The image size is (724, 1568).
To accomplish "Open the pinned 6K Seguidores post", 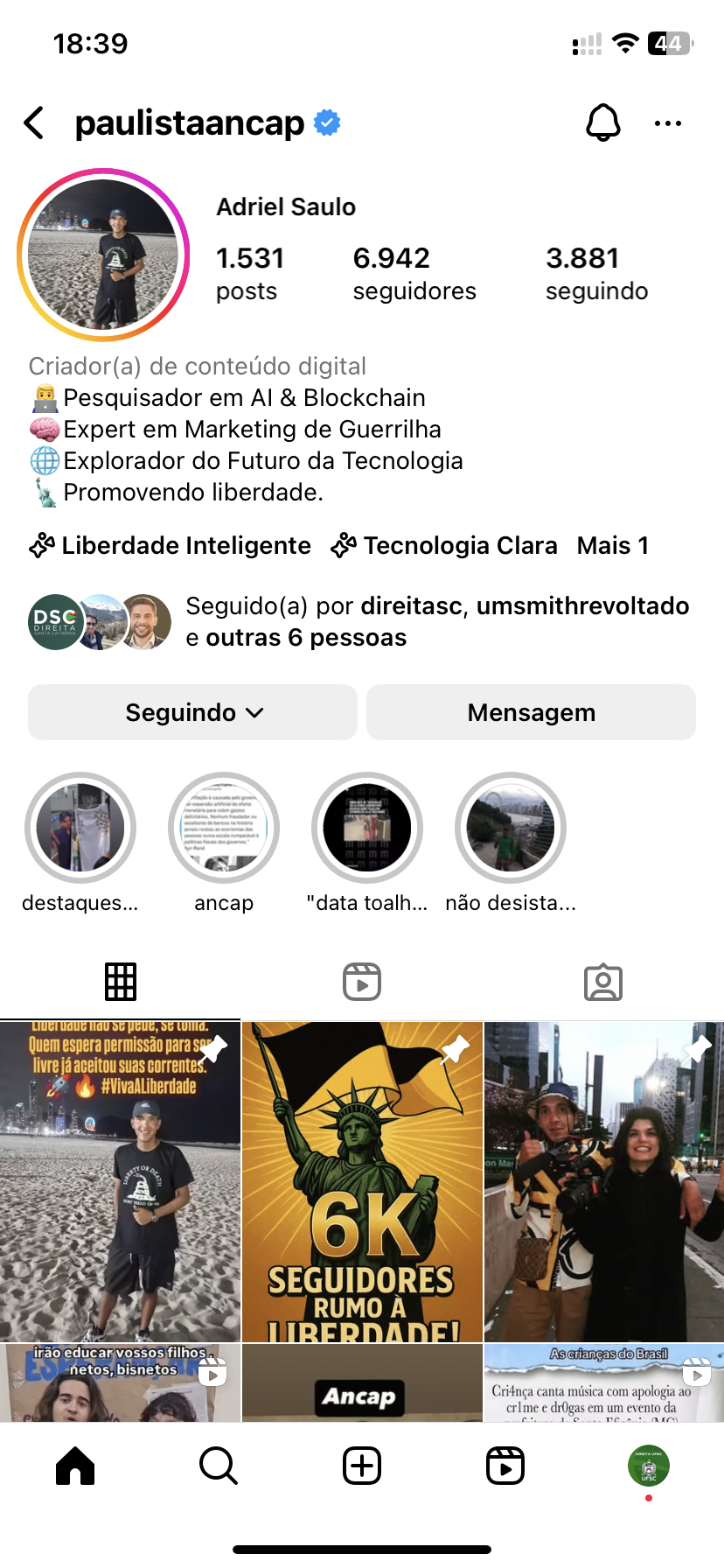I will pyautogui.click(x=362, y=1181).
